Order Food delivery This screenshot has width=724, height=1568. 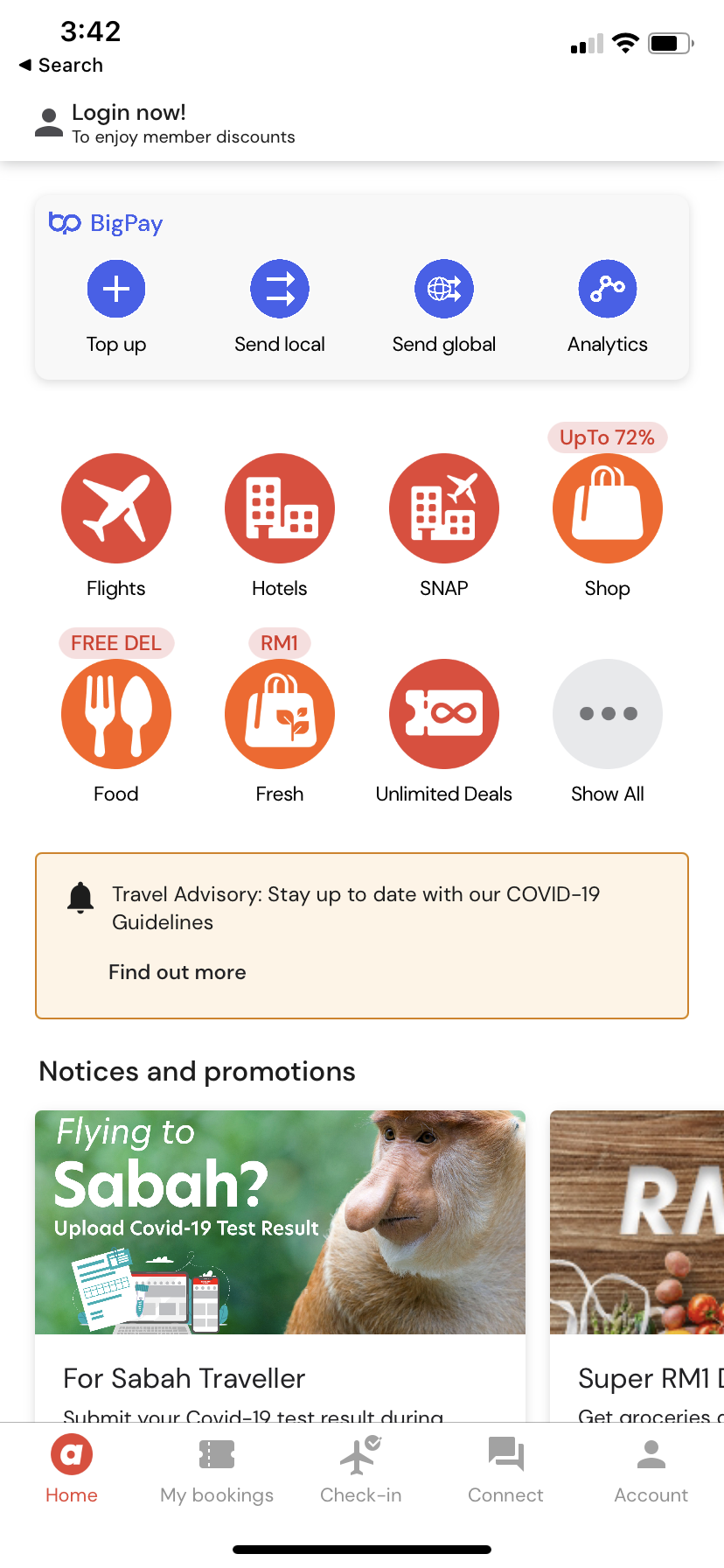click(x=116, y=714)
